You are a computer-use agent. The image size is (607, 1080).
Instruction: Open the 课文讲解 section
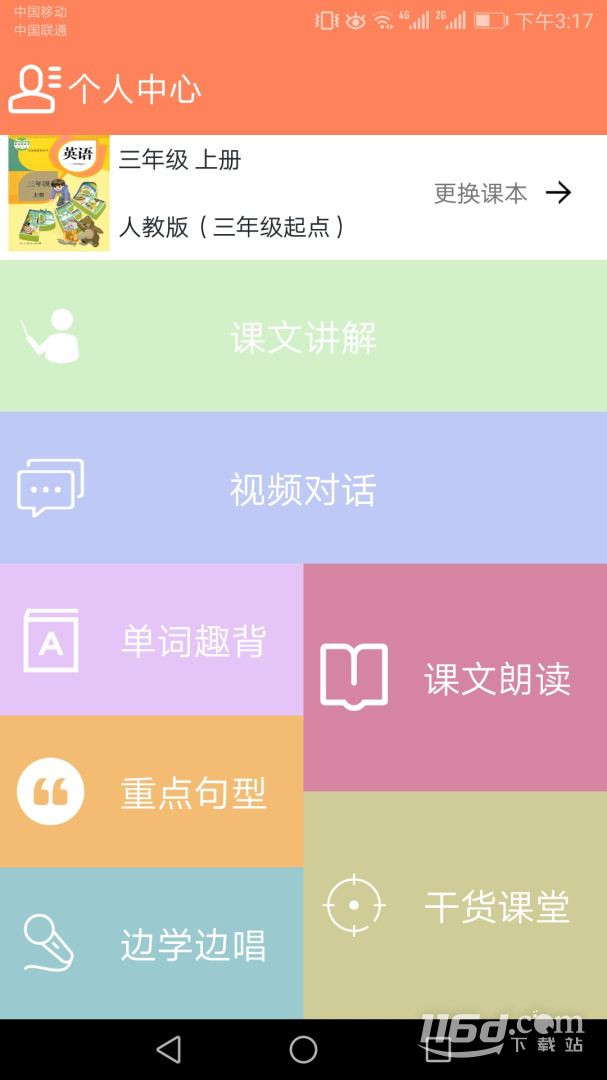(x=303, y=337)
